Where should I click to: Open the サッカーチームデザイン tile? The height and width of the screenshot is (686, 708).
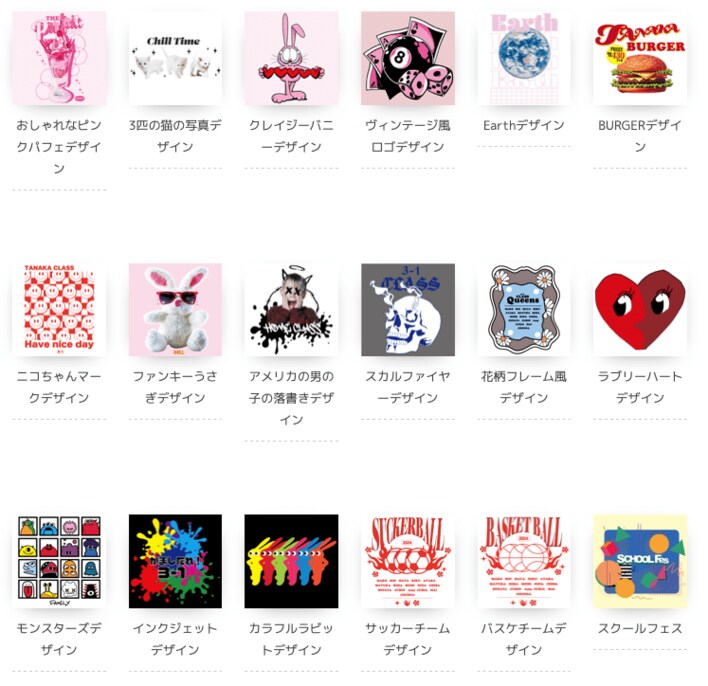pos(408,561)
